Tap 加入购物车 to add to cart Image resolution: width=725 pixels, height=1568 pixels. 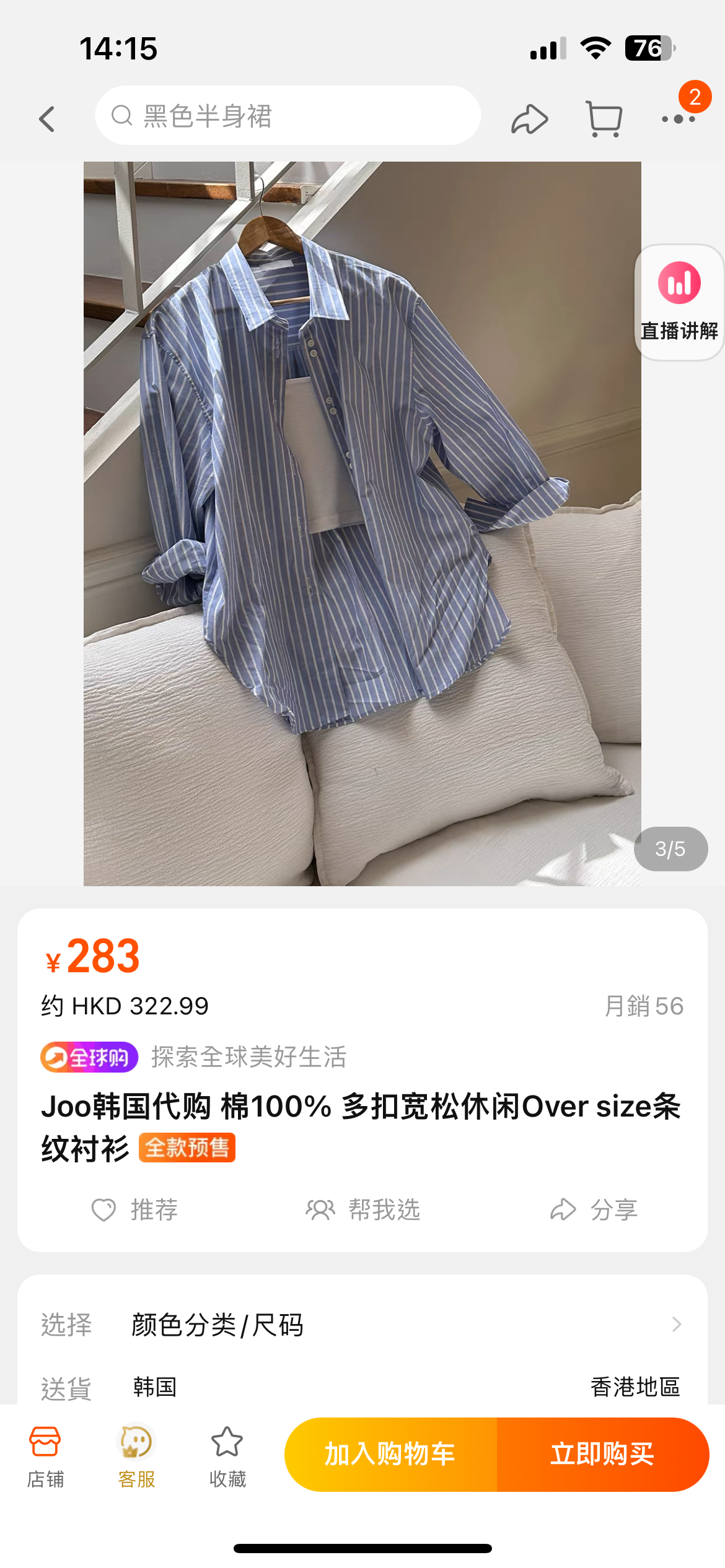(x=390, y=1454)
